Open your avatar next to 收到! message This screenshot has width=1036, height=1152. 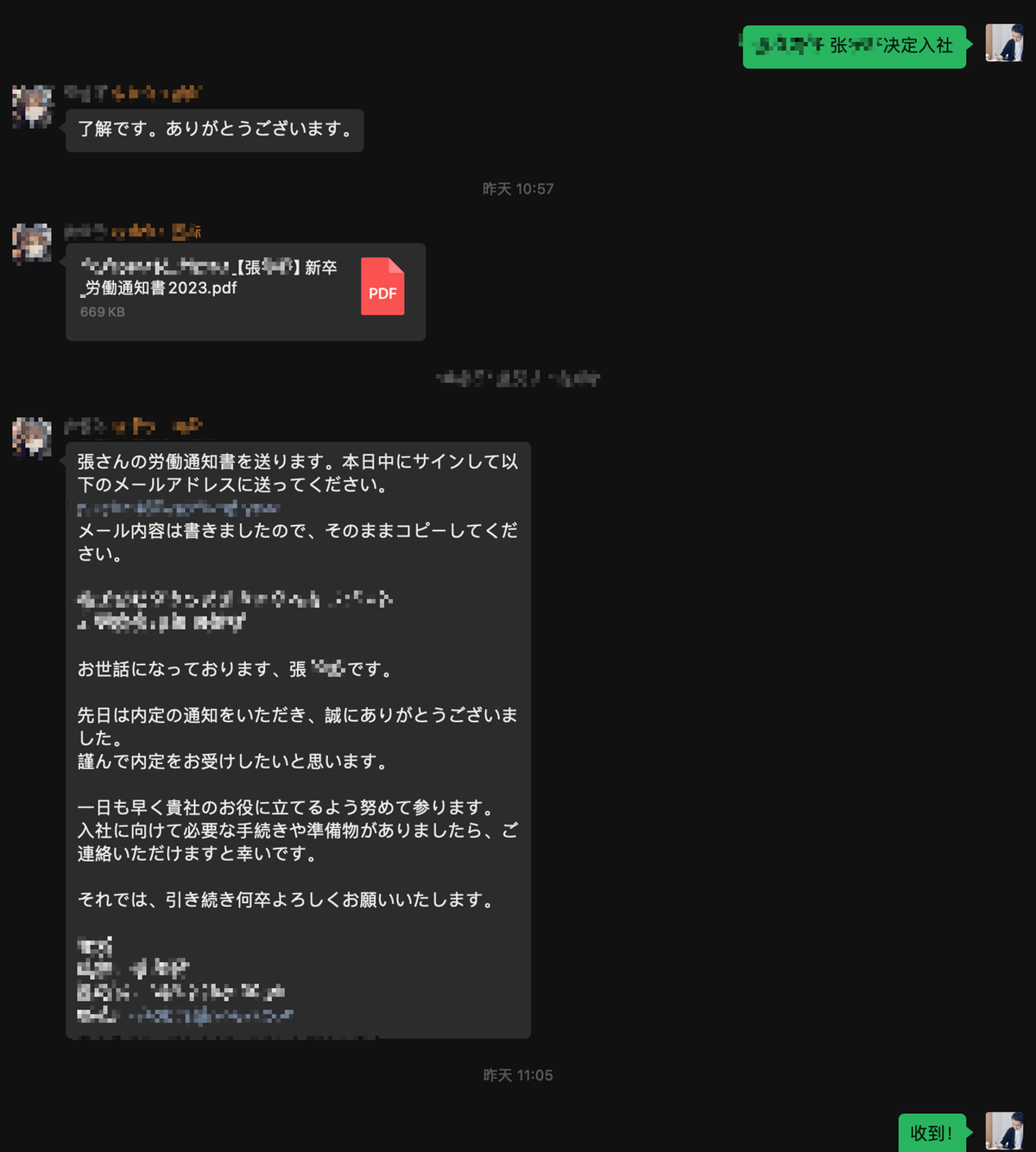tap(1004, 1130)
